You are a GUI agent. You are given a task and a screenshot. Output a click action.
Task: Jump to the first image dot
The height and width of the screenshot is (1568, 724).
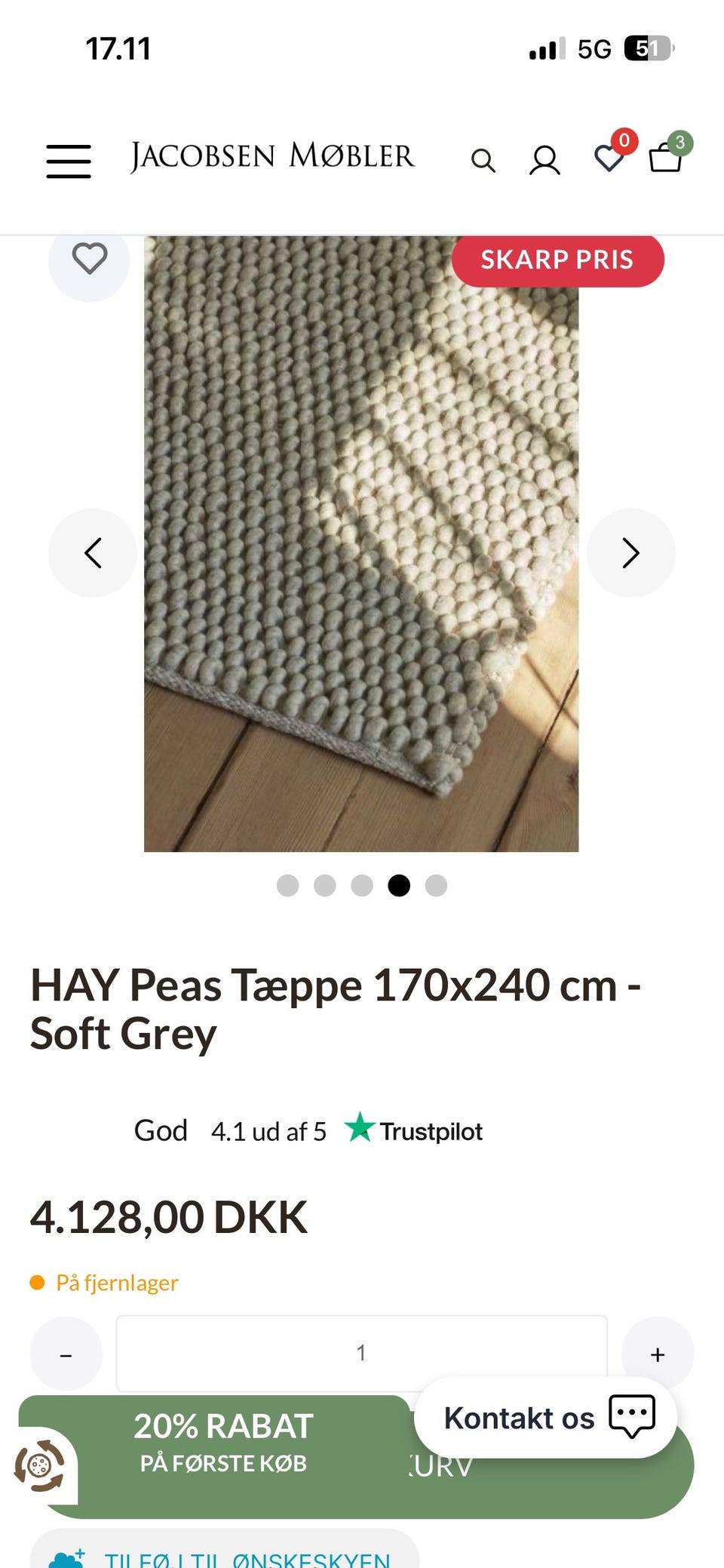[287, 885]
